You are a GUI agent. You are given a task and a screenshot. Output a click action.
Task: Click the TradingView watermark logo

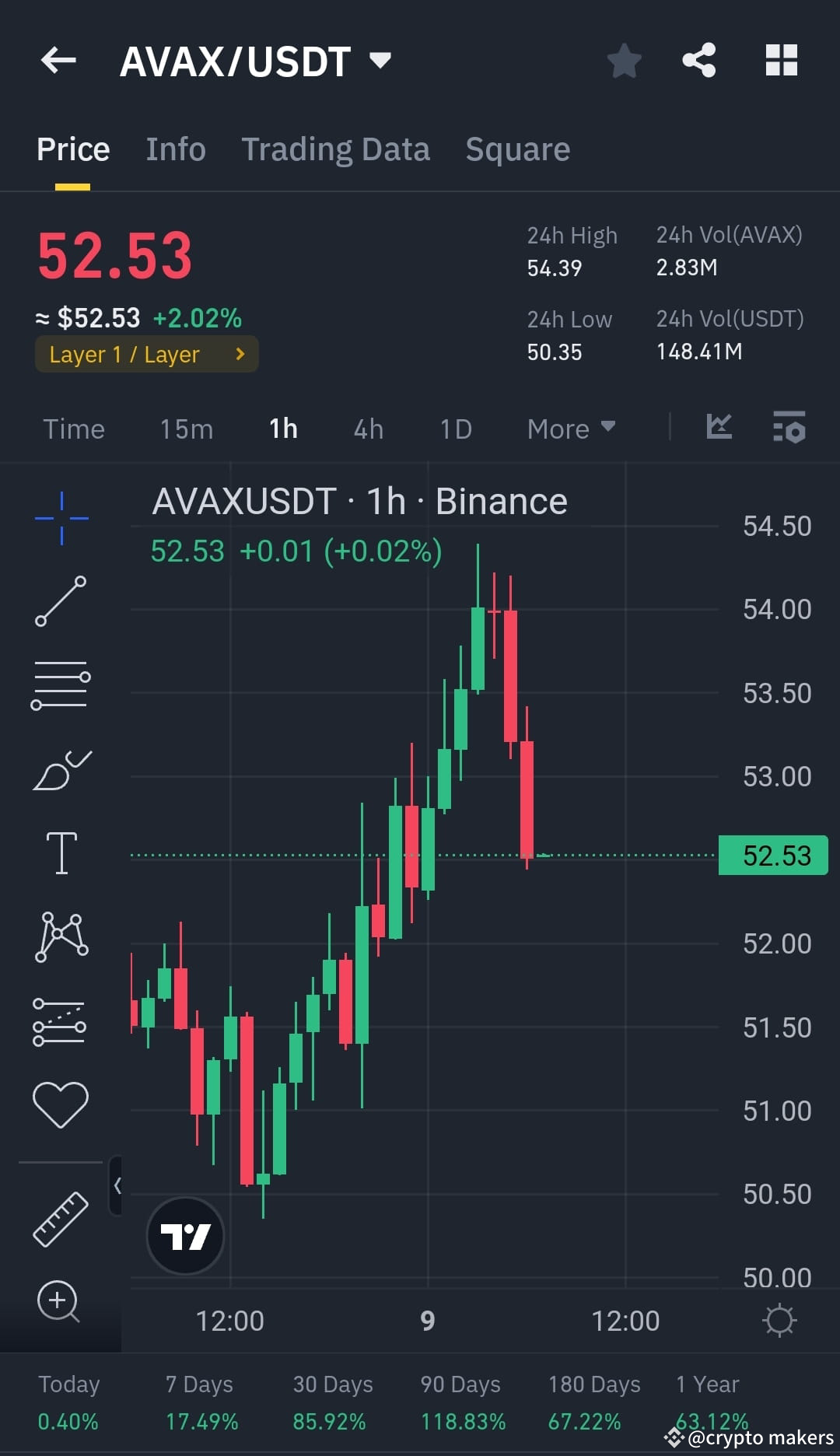[184, 1237]
